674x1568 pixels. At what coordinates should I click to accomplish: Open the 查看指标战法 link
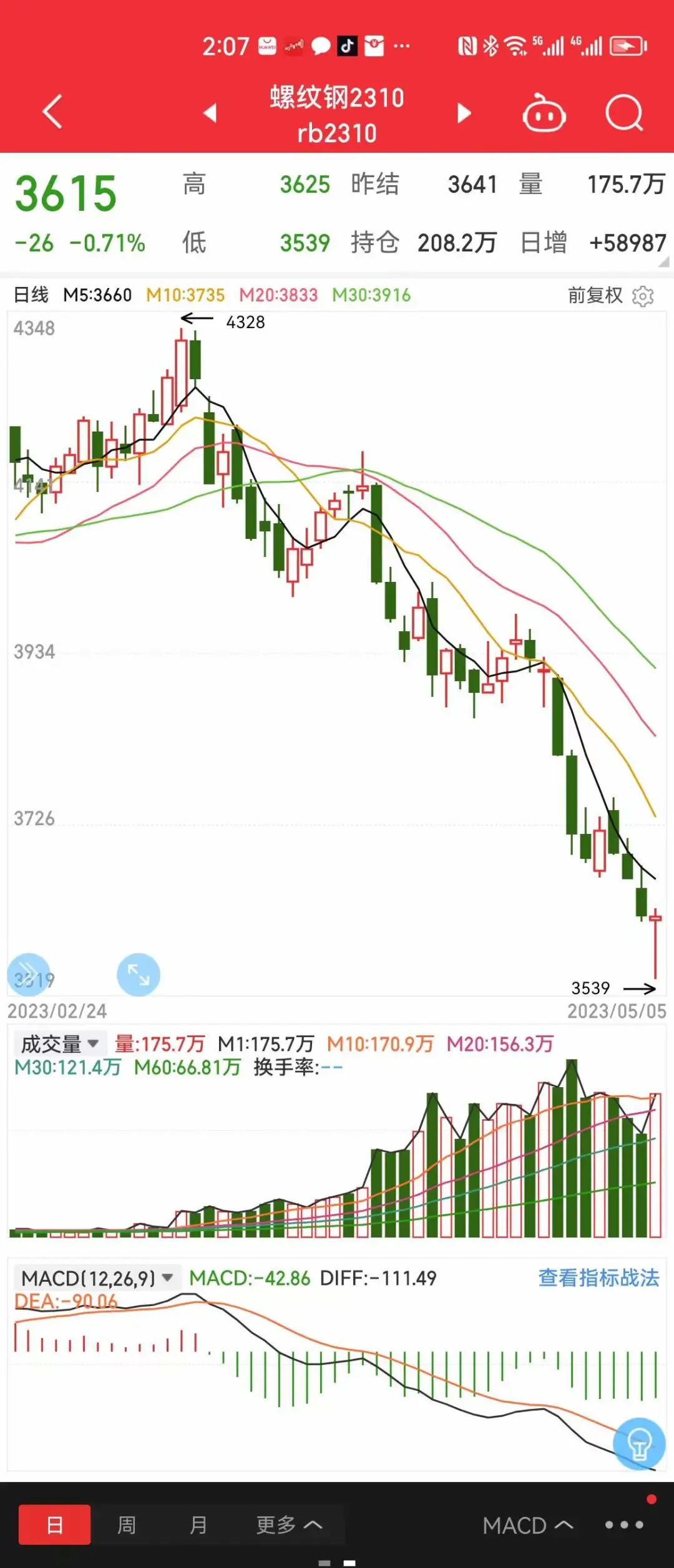tap(597, 1275)
